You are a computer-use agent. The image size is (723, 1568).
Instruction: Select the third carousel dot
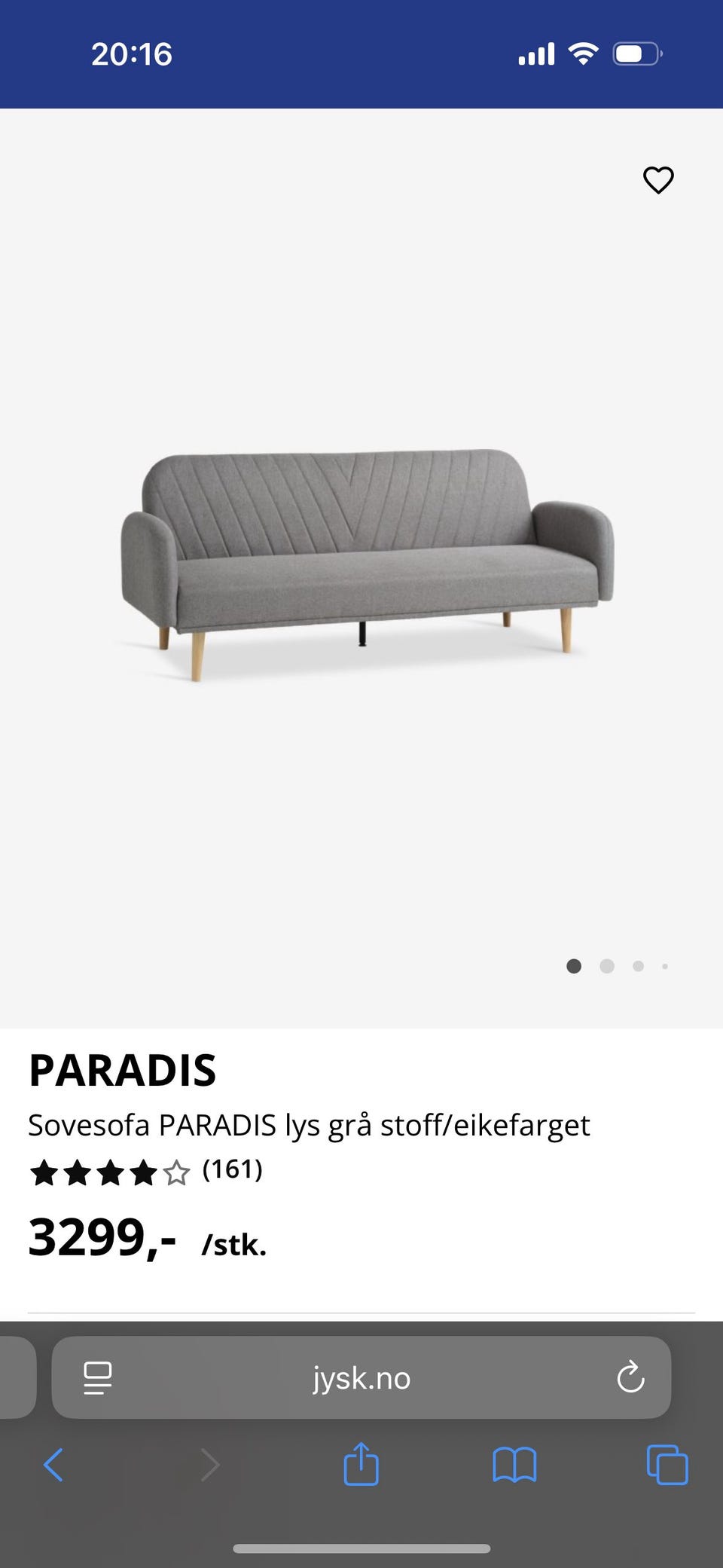point(638,966)
